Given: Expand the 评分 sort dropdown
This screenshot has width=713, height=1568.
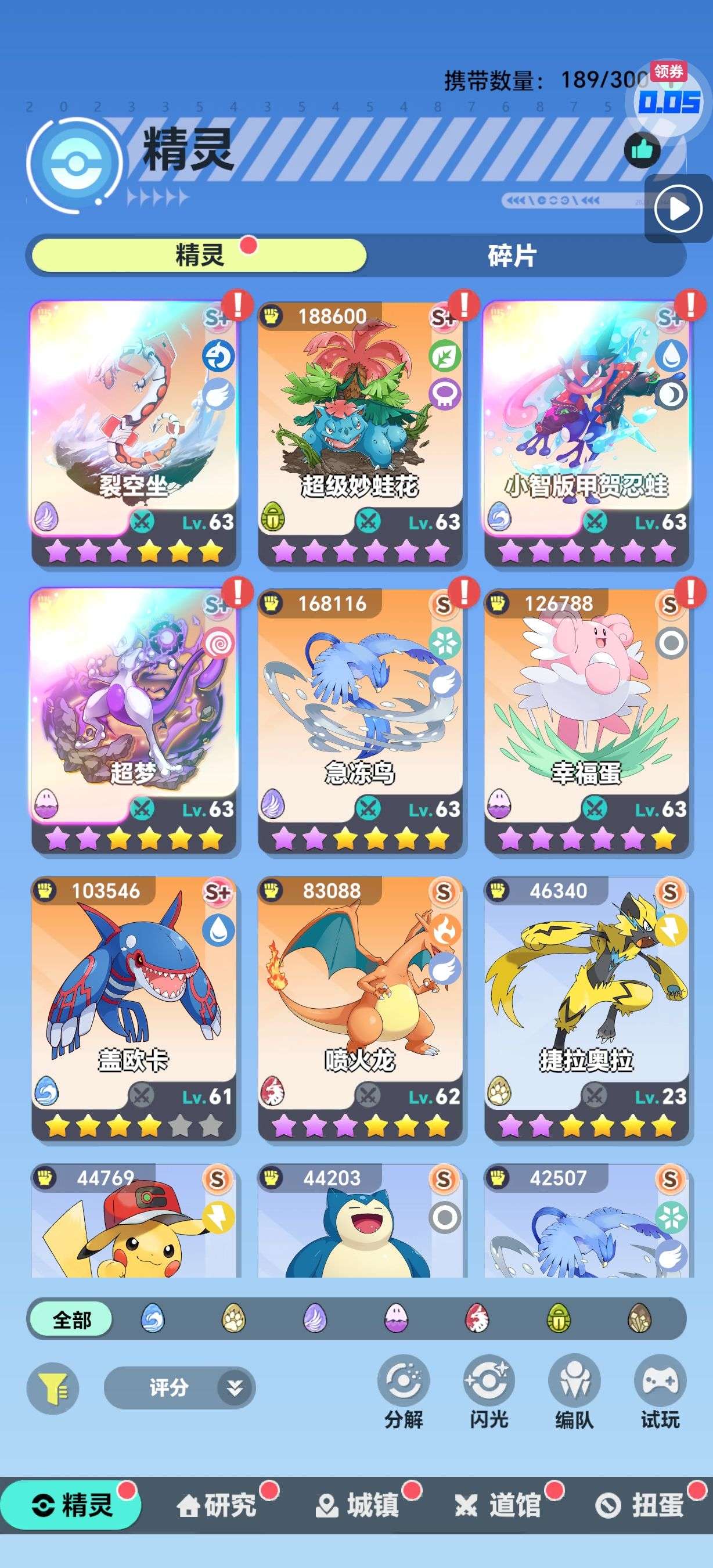Looking at the screenshot, I should (179, 1387).
